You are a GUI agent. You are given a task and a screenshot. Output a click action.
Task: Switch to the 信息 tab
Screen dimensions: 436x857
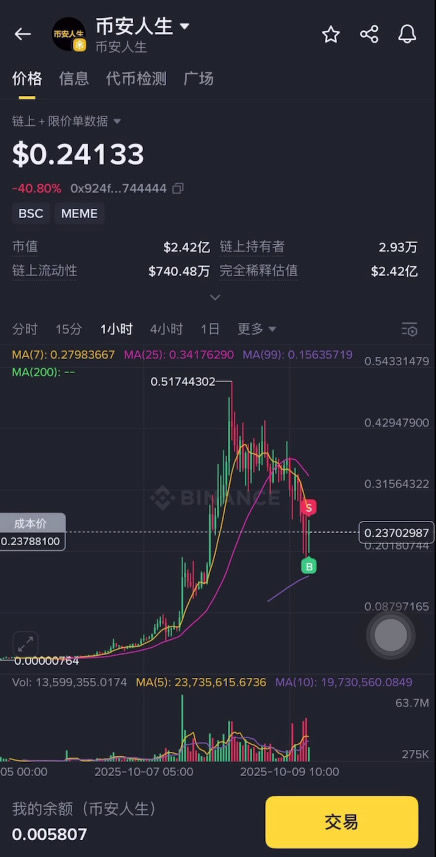pyautogui.click(x=74, y=79)
